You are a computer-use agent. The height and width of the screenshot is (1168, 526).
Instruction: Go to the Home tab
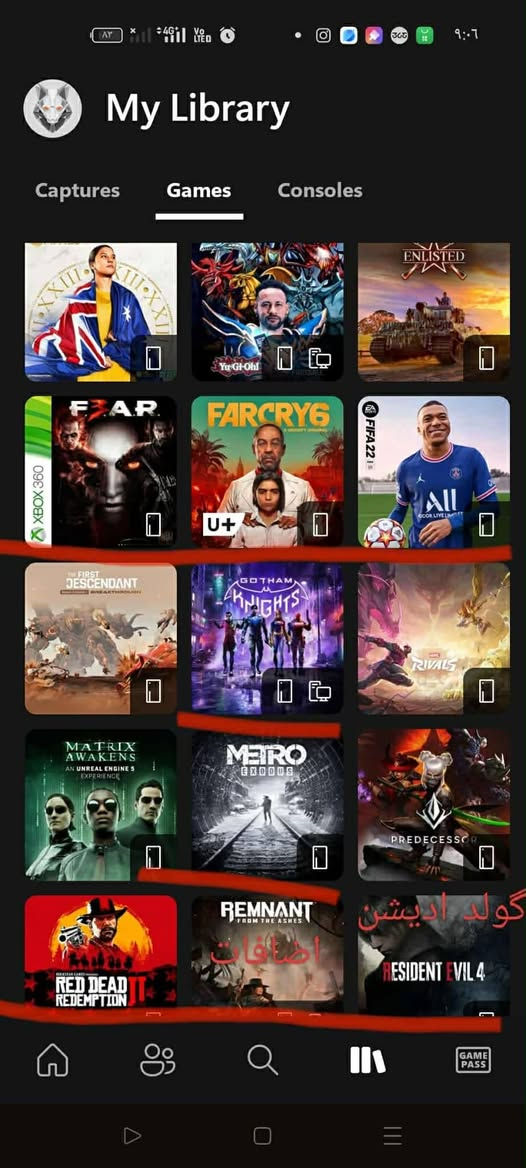coord(52,1059)
